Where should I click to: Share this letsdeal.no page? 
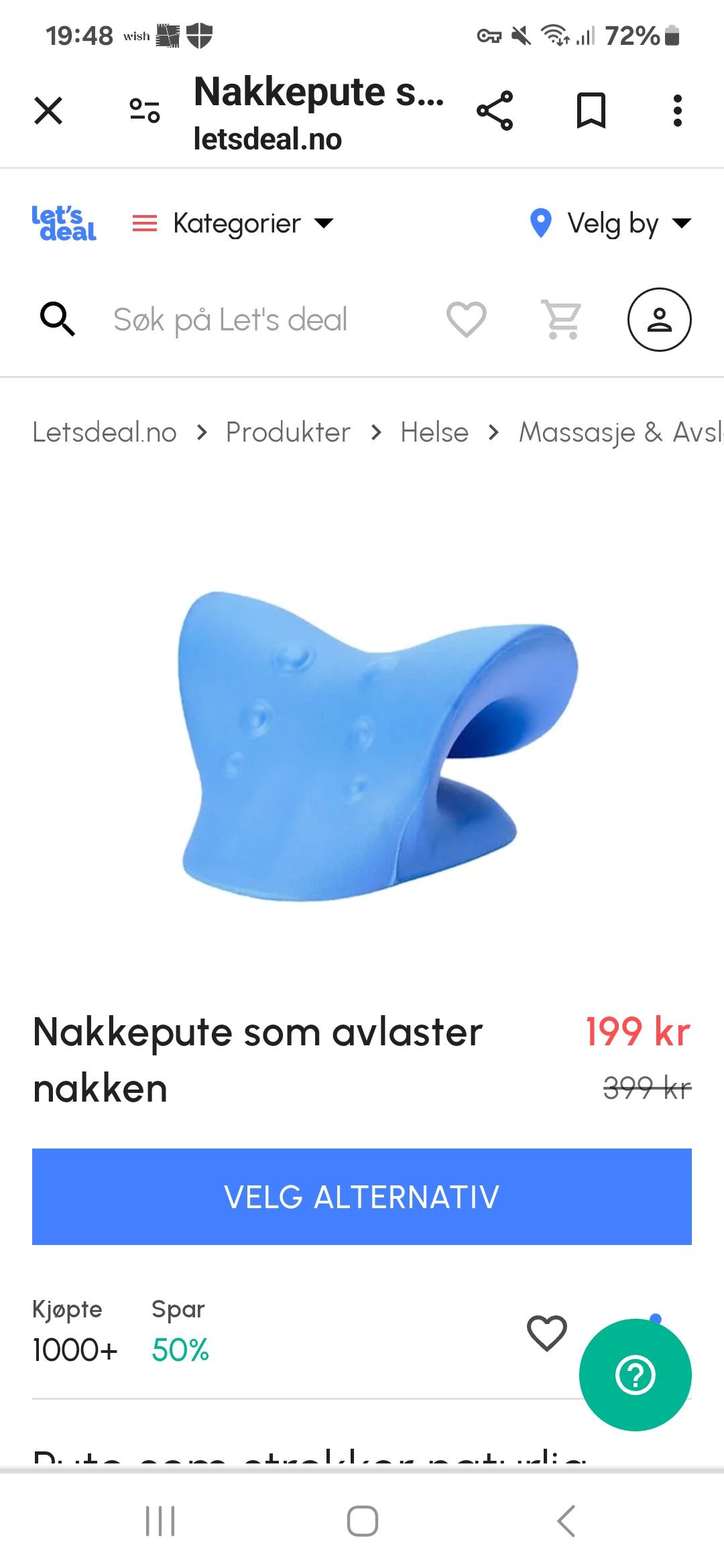[495, 111]
